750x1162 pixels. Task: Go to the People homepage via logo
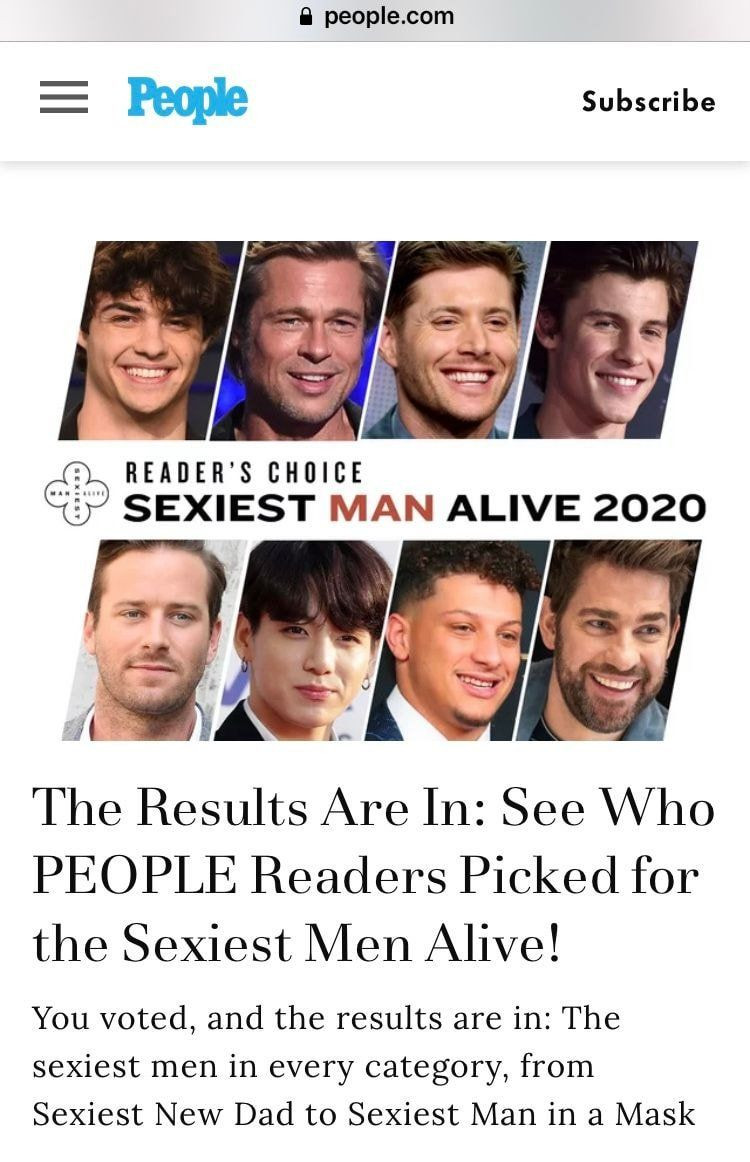[x=187, y=100]
